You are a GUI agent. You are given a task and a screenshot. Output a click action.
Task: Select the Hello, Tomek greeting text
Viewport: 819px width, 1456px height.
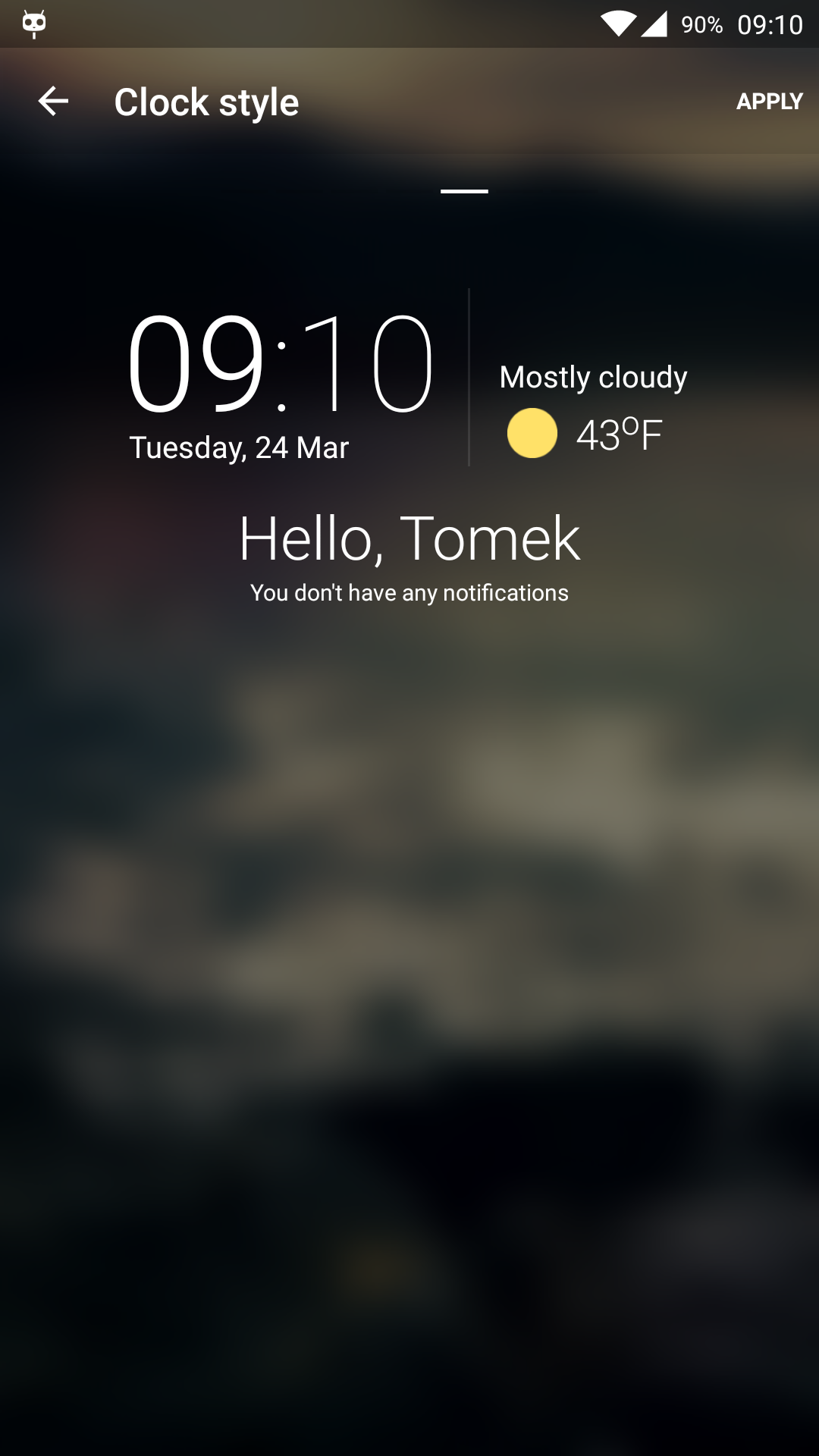(409, 538)
